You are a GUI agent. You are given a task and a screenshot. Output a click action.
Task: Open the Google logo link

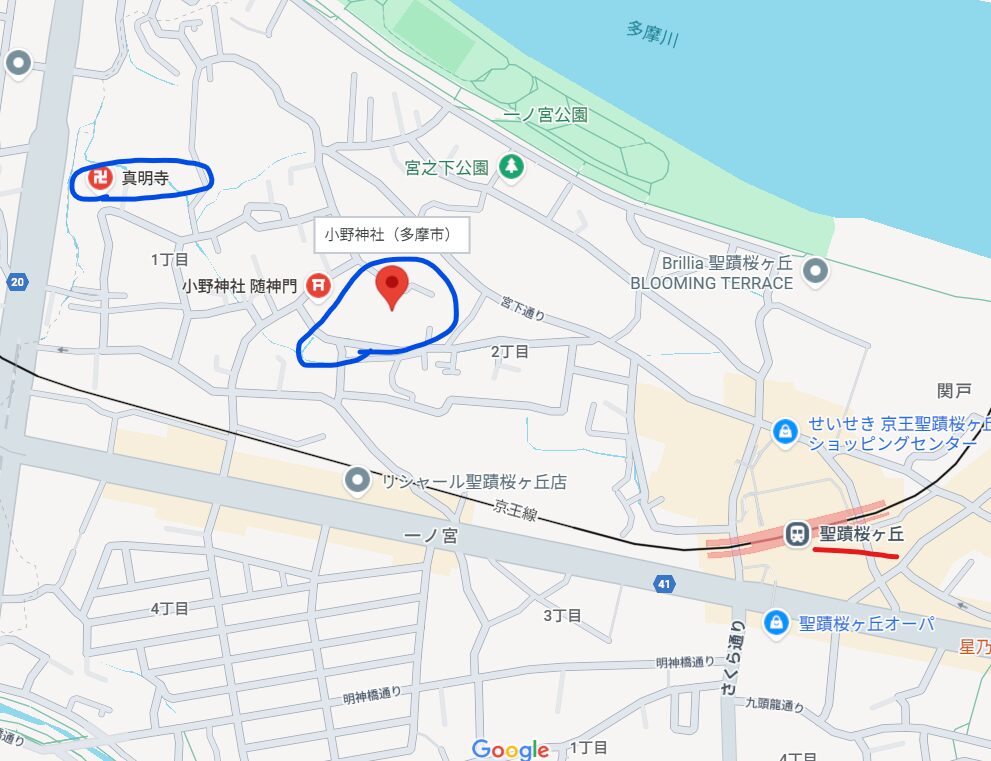coord(510,749)
